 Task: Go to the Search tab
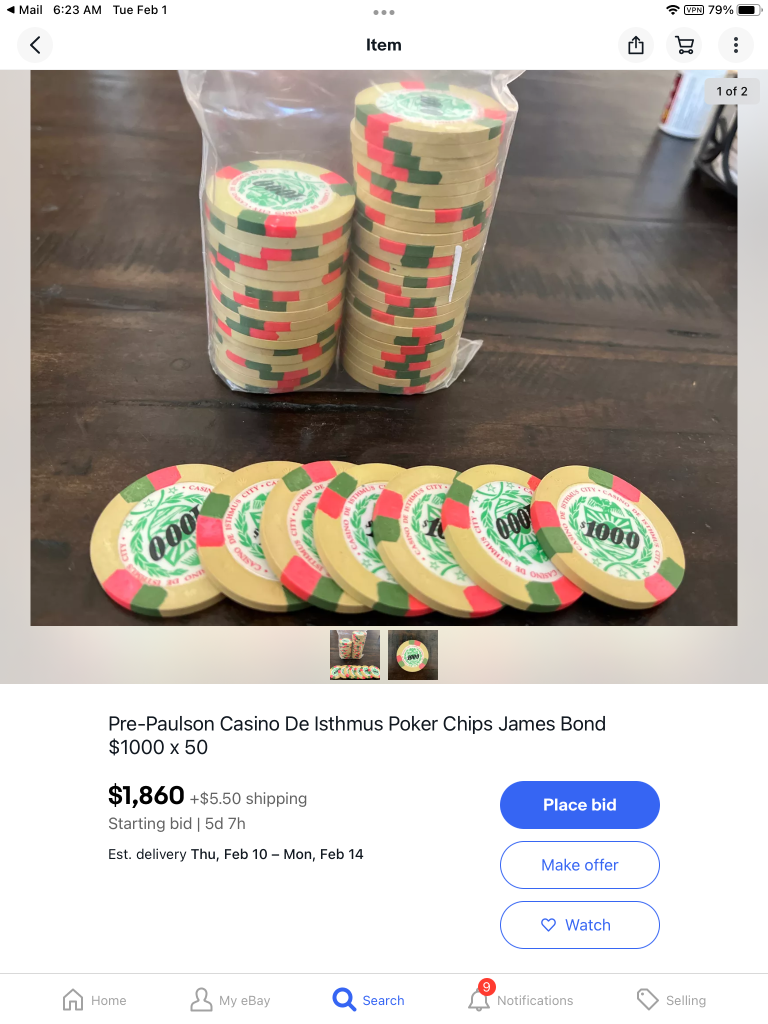(369, 1000)
